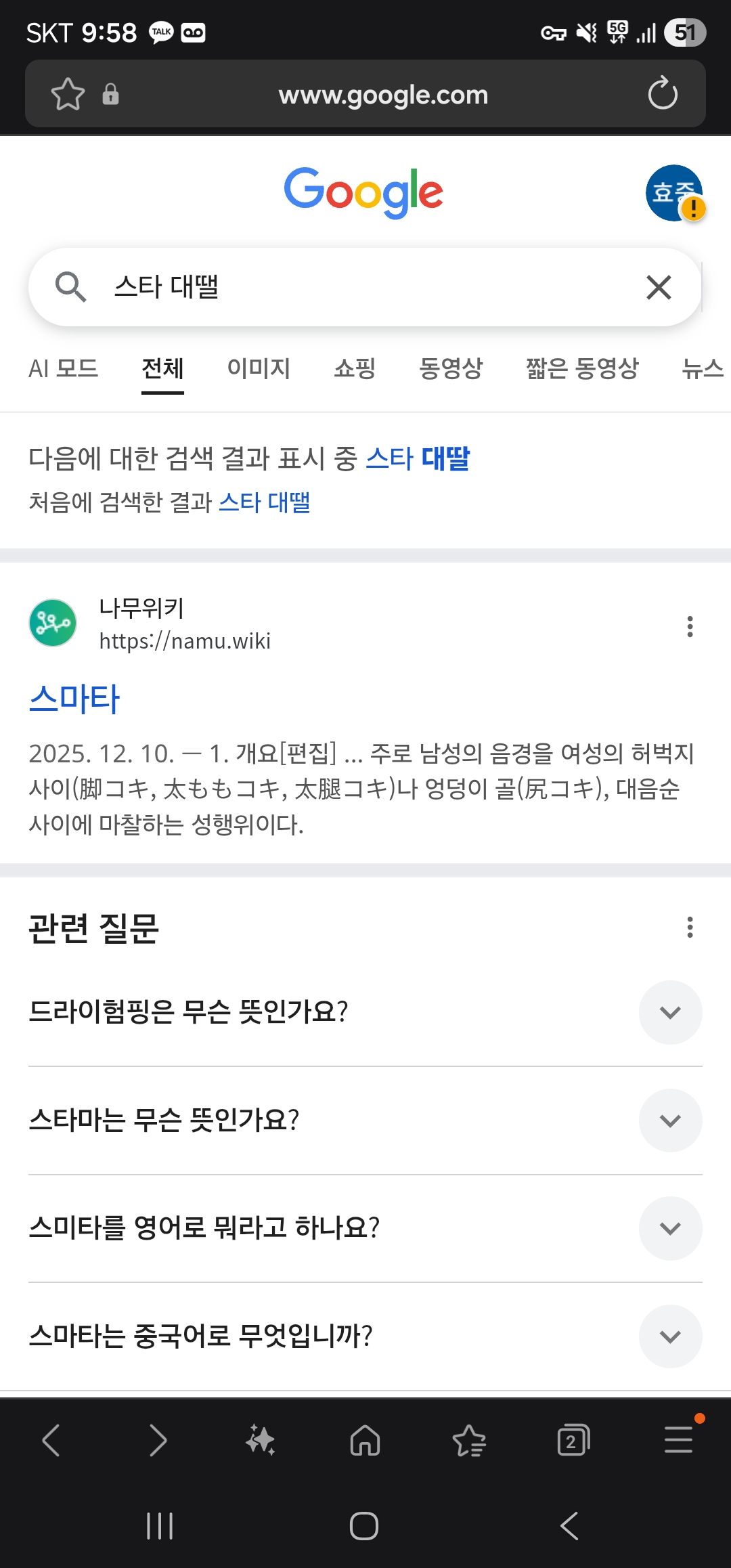731x1568 pixels.
Task: Switch to the 이미지 tab
Action: coord(259,368)
